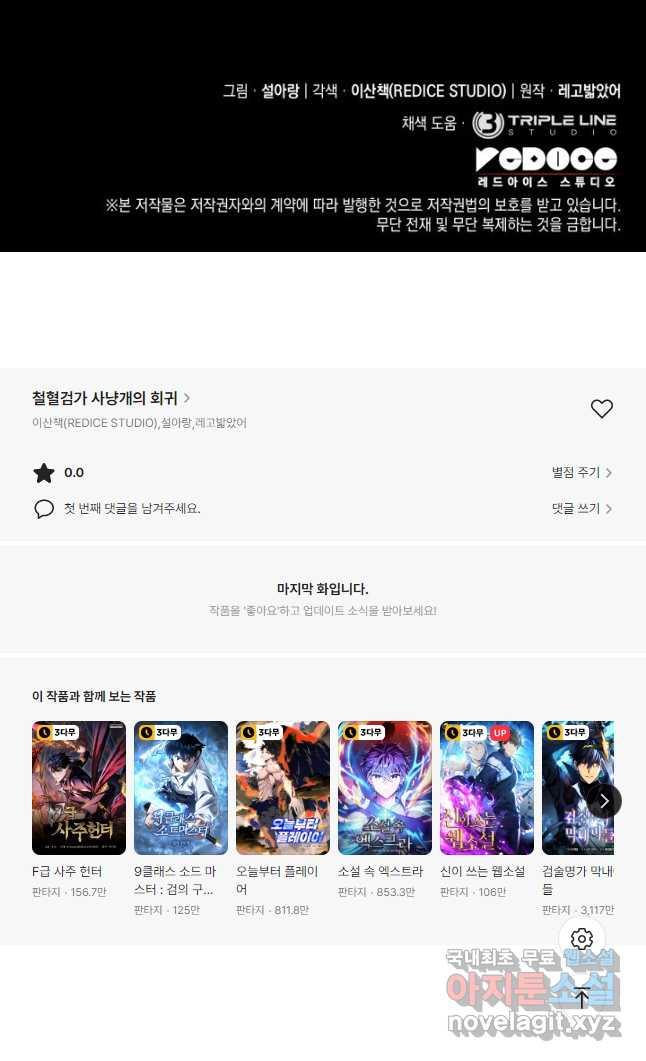Show next recommended titles with arrow
This screenshot has width=646, height=1061.
(604, 801)
